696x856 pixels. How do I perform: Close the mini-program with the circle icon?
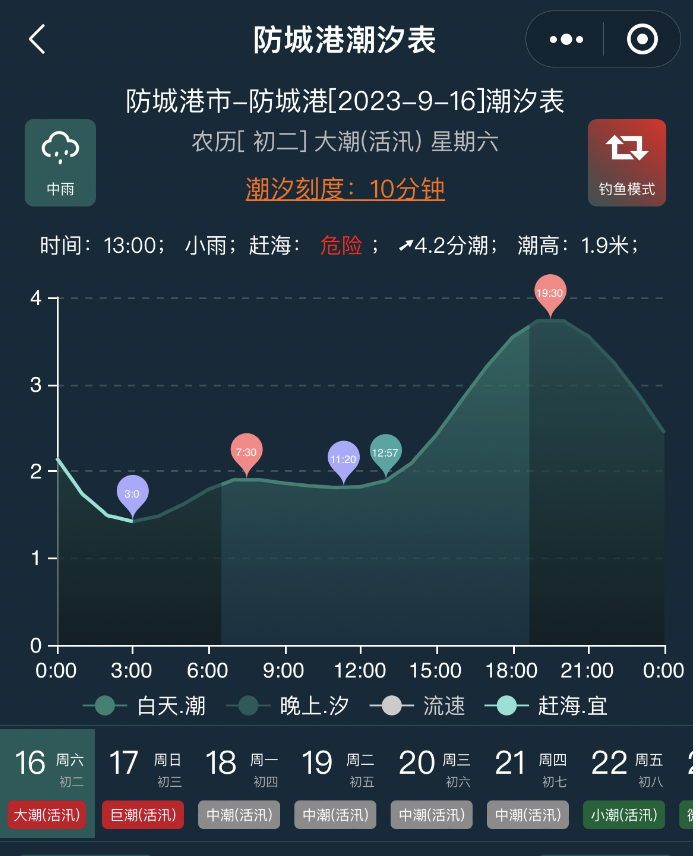click(x=641, y=40)
